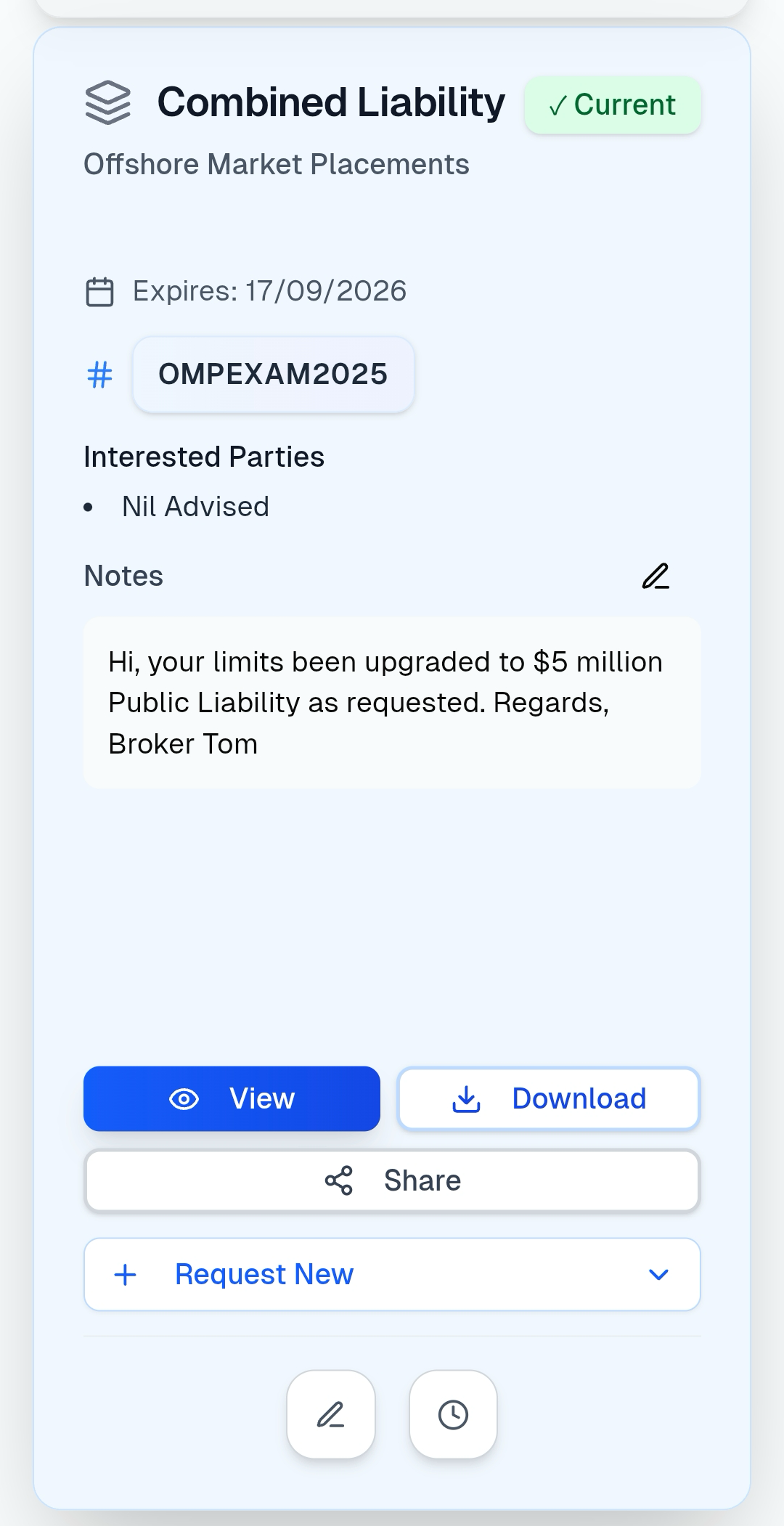Click the eye icon inside View button

[184, 1098]
